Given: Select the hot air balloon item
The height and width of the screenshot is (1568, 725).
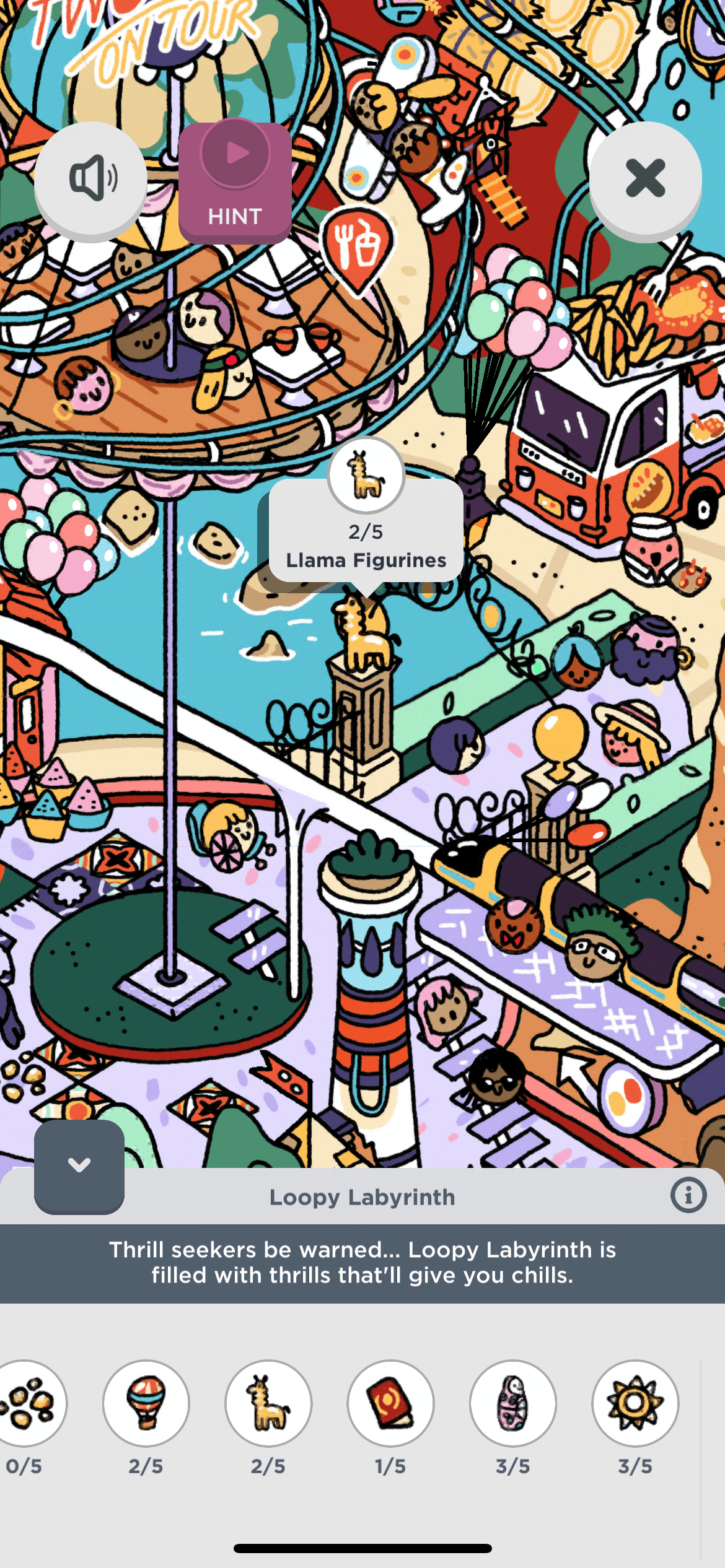Looking at the screenshot, I should point(146,1403).
